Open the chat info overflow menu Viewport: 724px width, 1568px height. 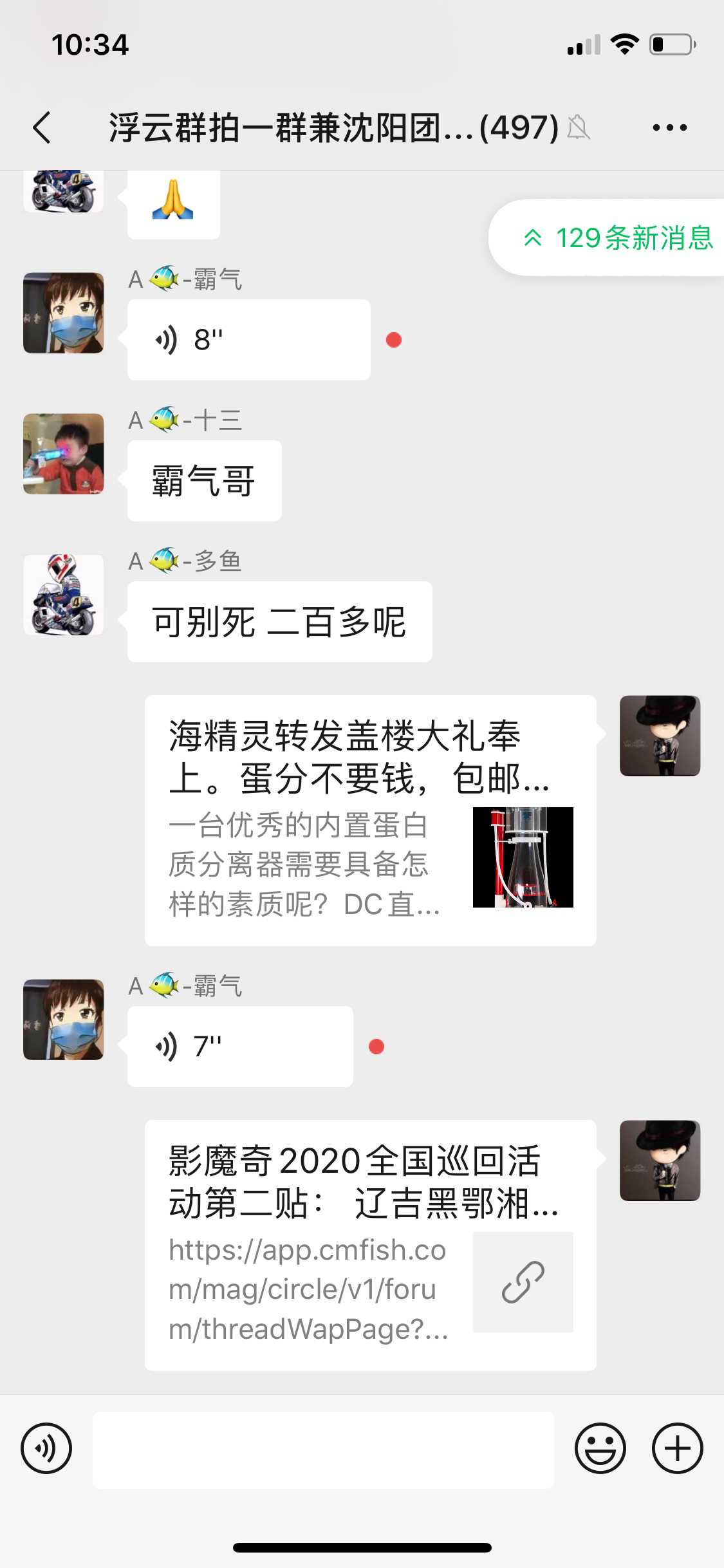click(x=669, y=127)
